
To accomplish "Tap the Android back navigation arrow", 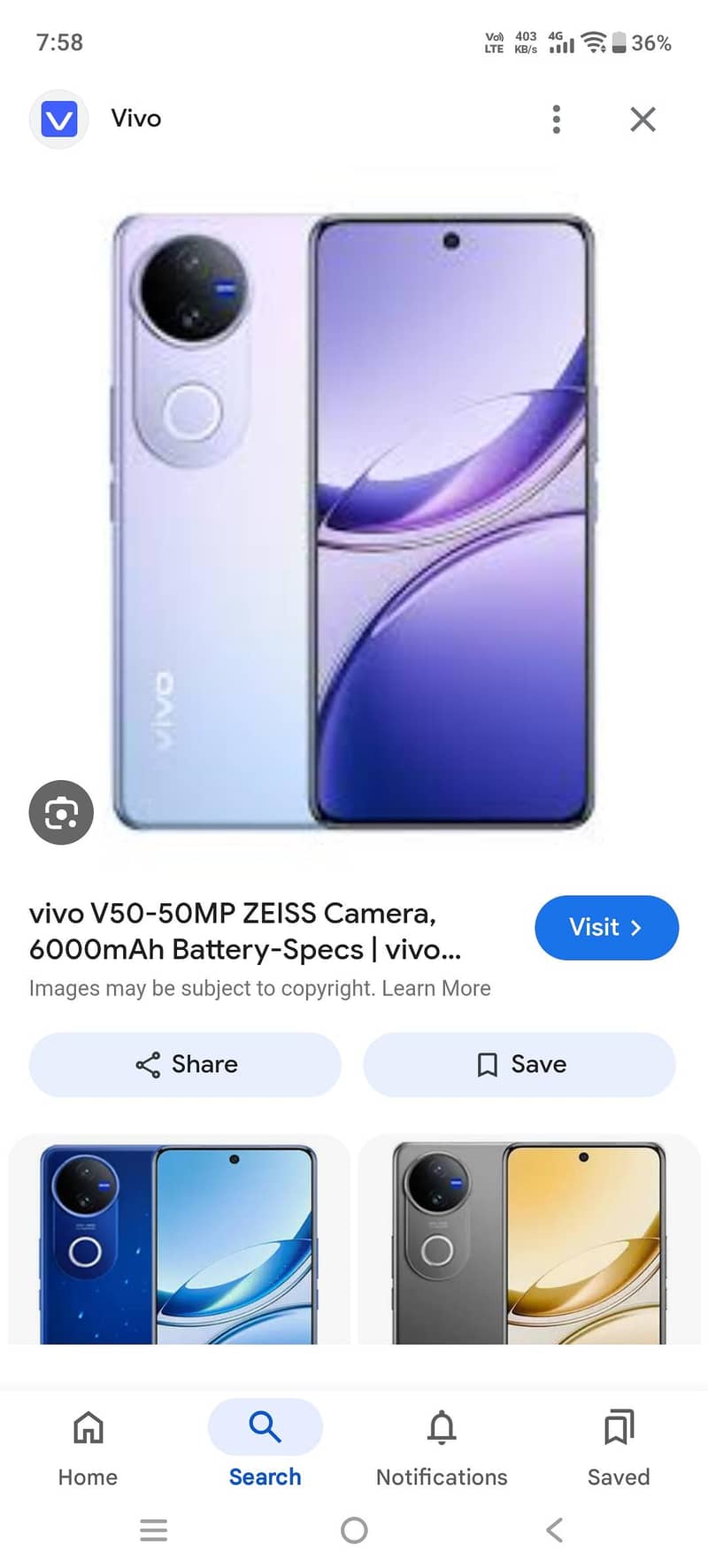I will (x=555, y=1531).
